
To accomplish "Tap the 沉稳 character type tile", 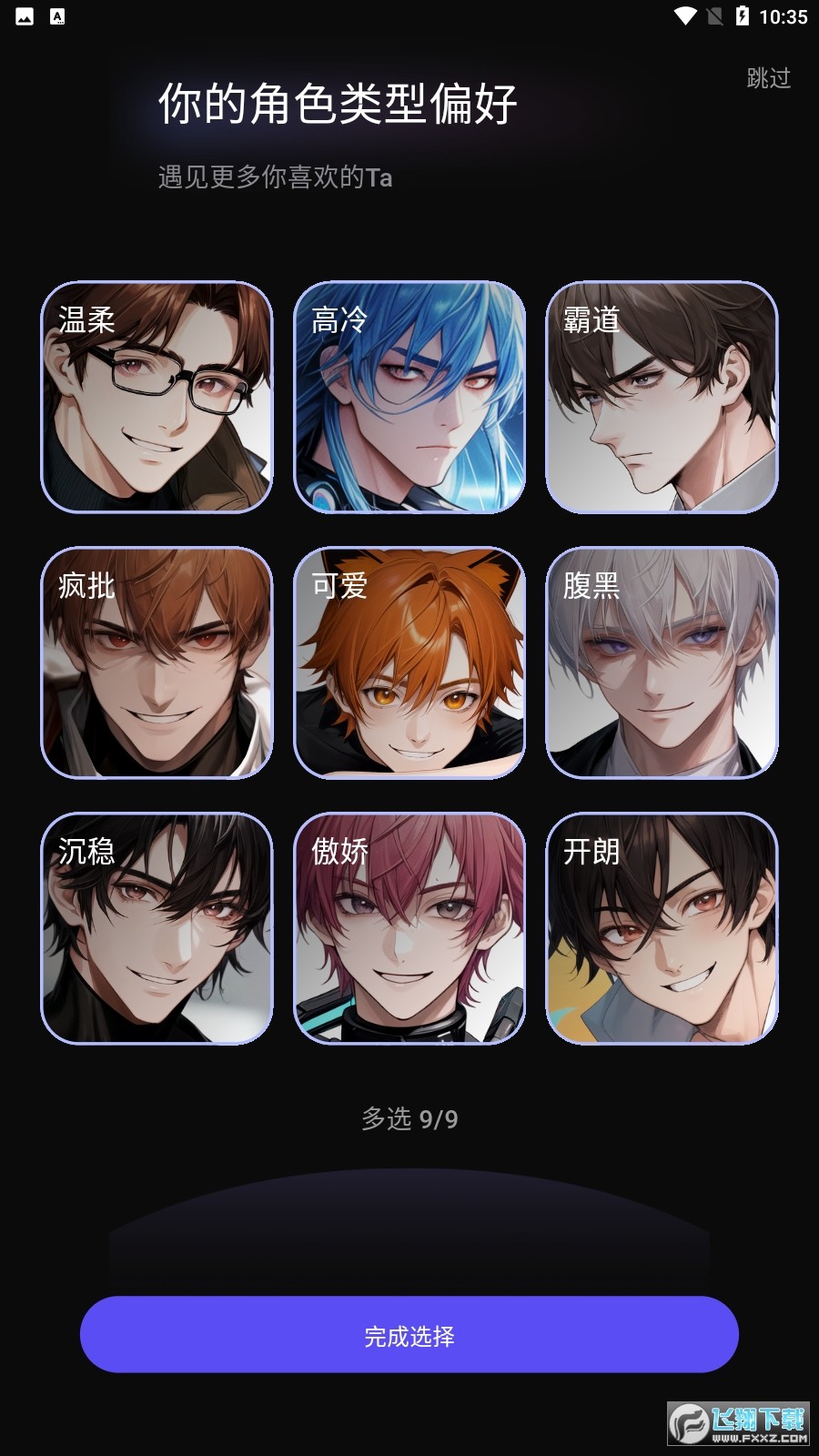I will coord(157,928).
